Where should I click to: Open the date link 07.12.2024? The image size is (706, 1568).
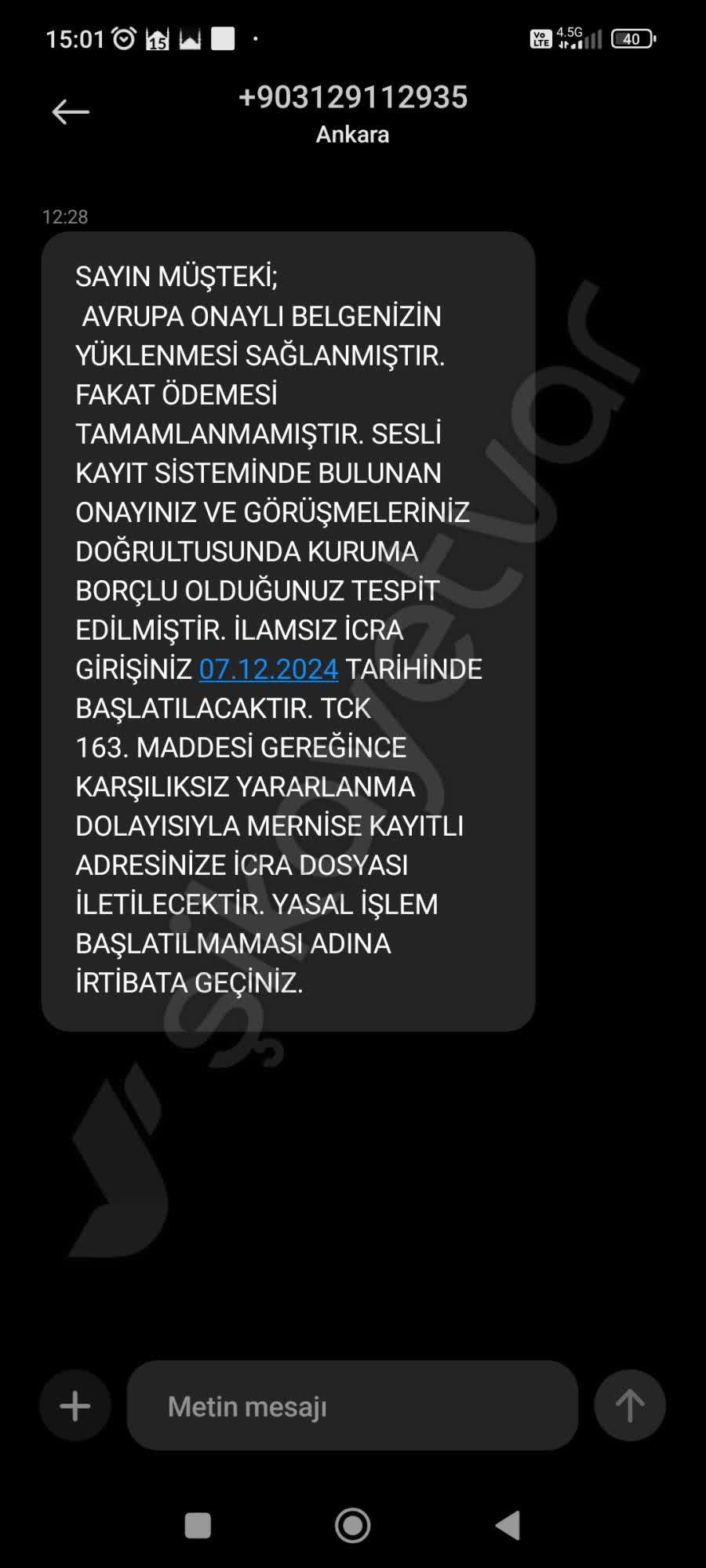click(267, 670)
